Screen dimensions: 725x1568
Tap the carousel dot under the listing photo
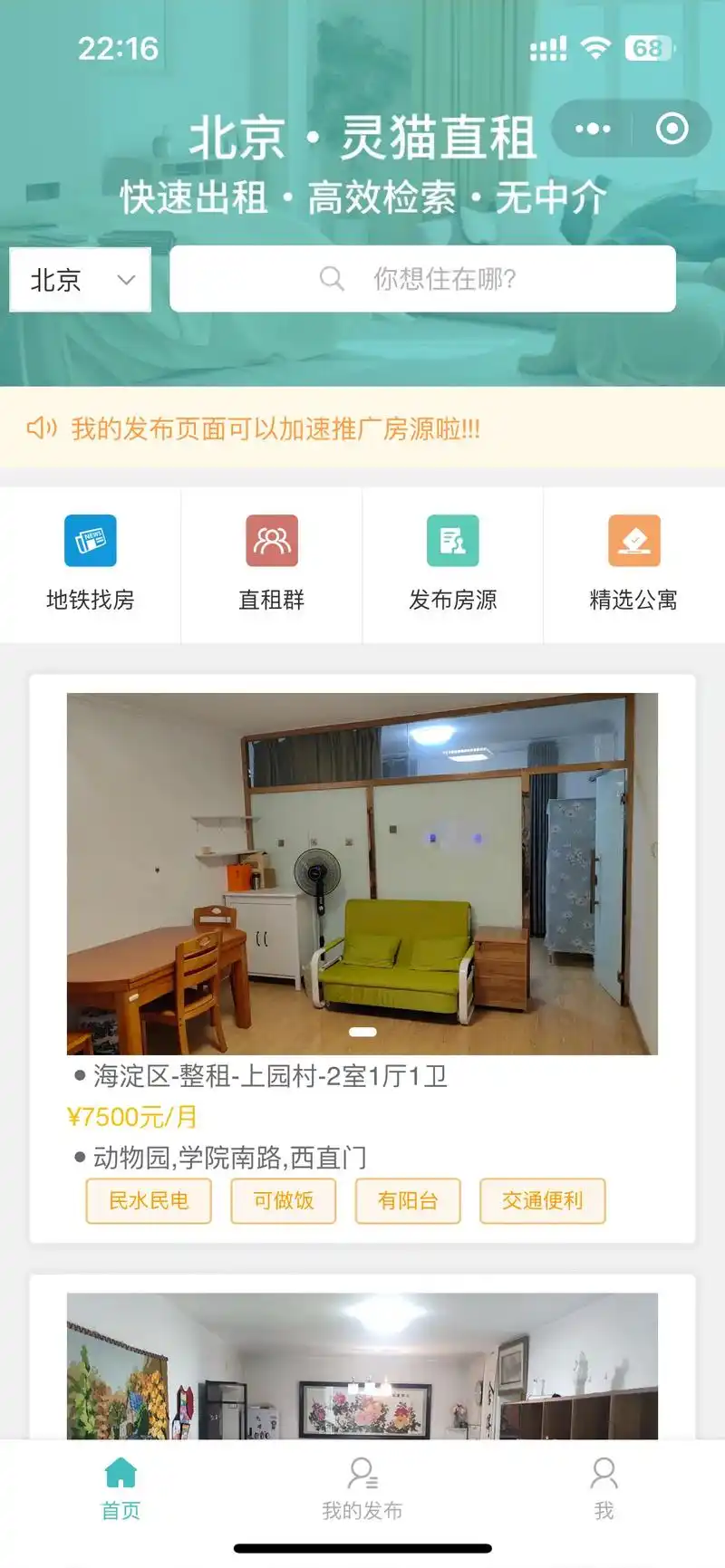point(363,1031)
